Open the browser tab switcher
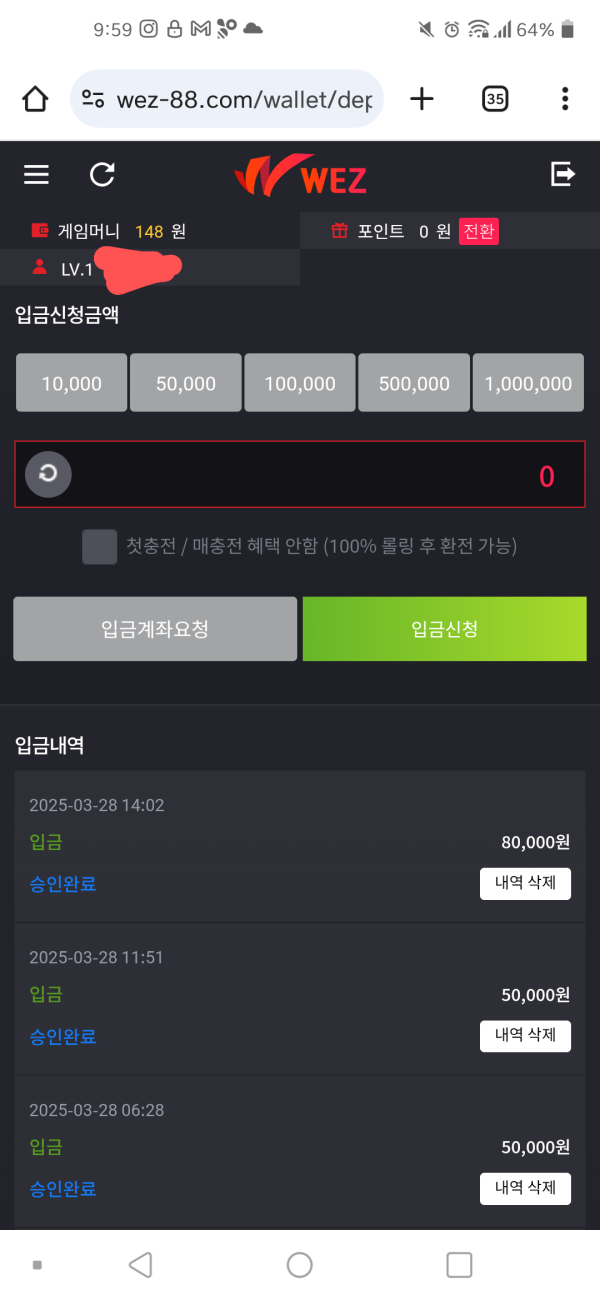The width and height of the screenshot is (600, 1300). pyautogui.click(x=494, y=98)
